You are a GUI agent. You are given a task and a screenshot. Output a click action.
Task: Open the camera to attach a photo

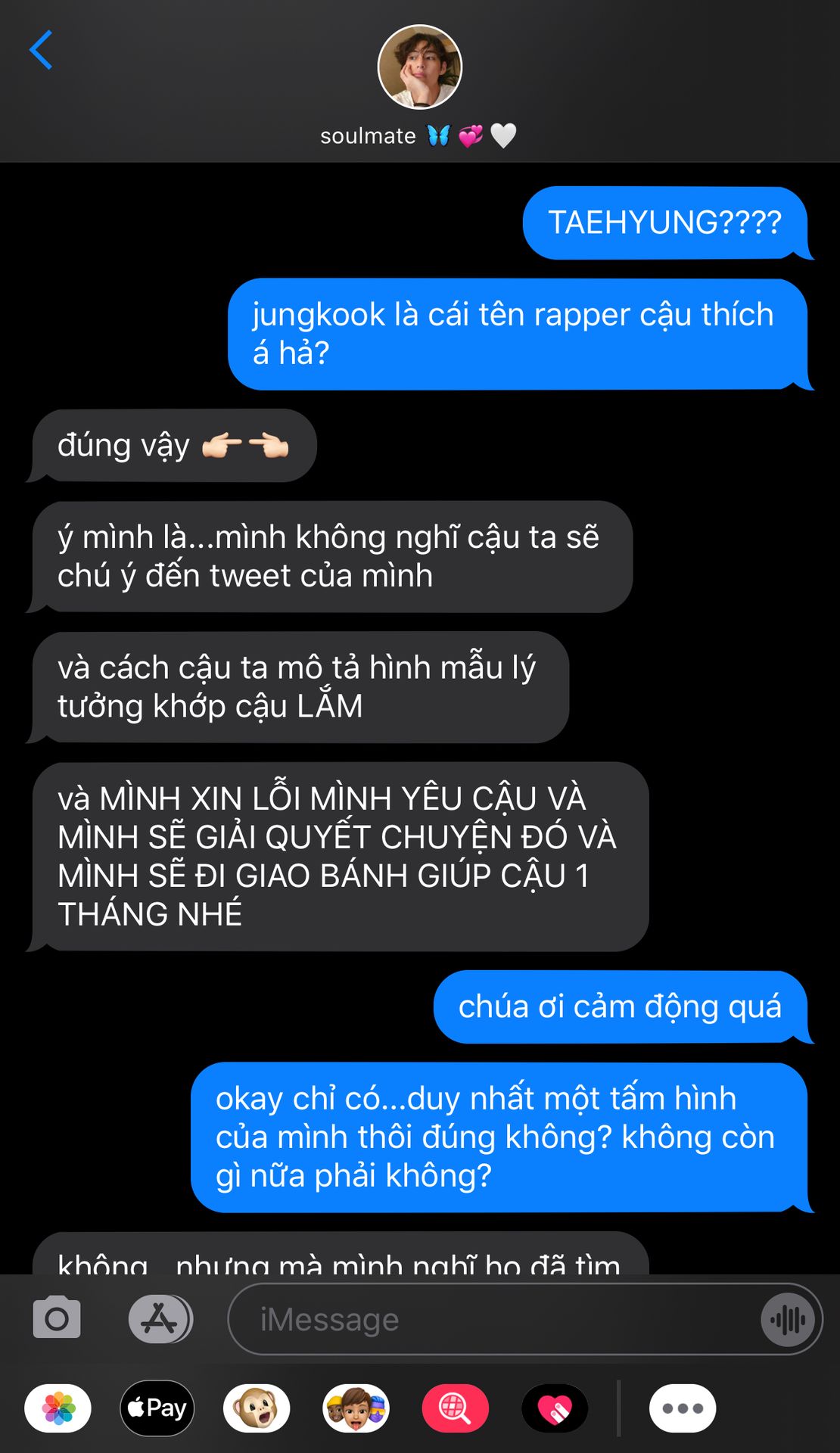pyautogui.click(x=57, y=1319)
